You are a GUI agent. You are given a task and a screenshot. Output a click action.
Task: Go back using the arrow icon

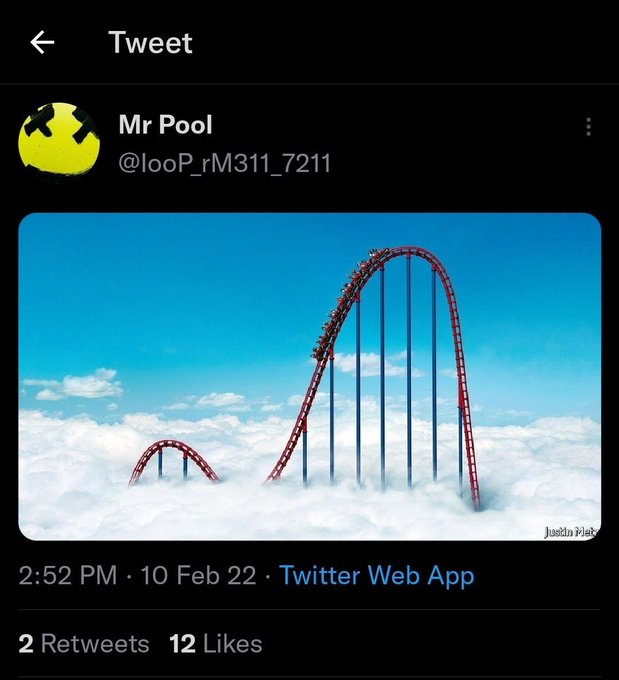coord(42,42)
